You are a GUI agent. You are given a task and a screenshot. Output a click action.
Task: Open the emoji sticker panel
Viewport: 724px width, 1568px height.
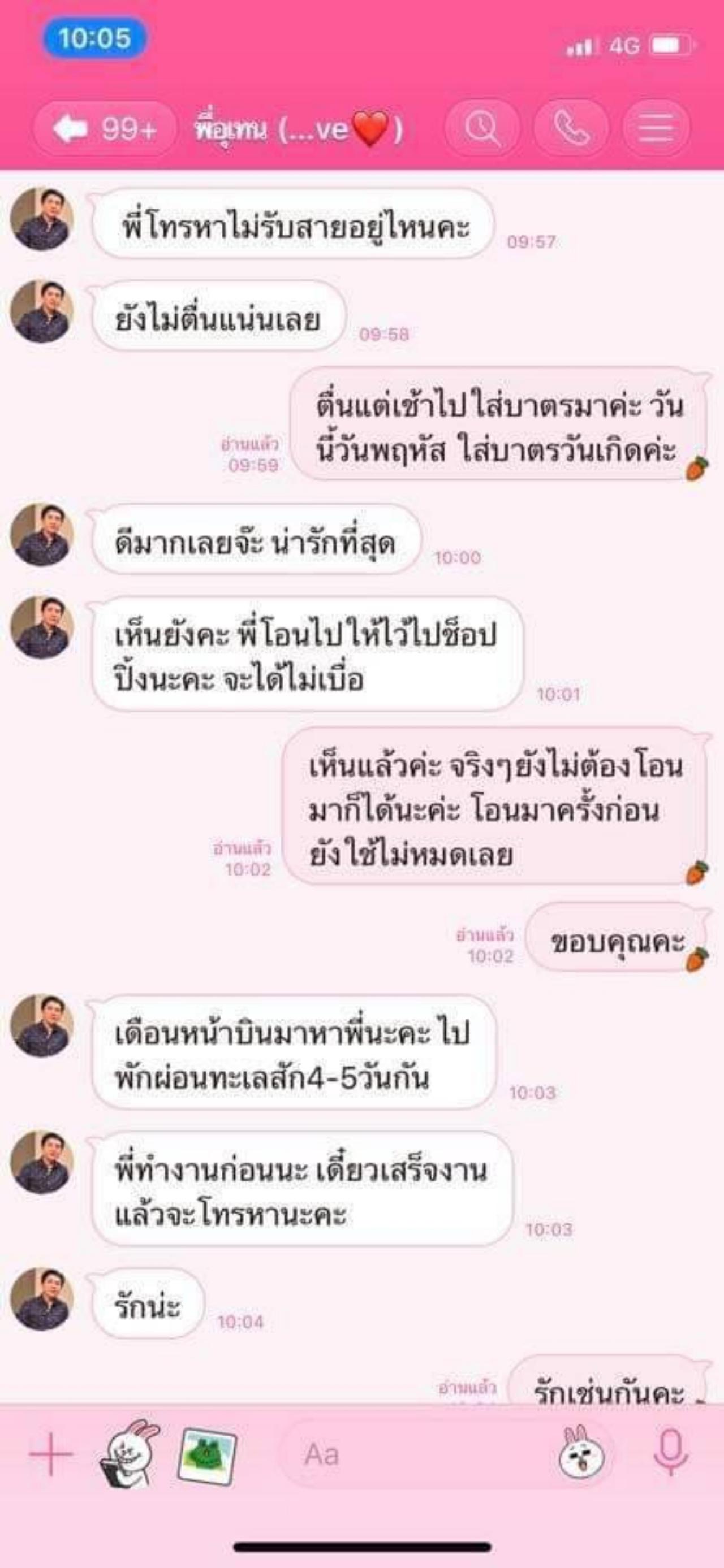click(581, 1454)
